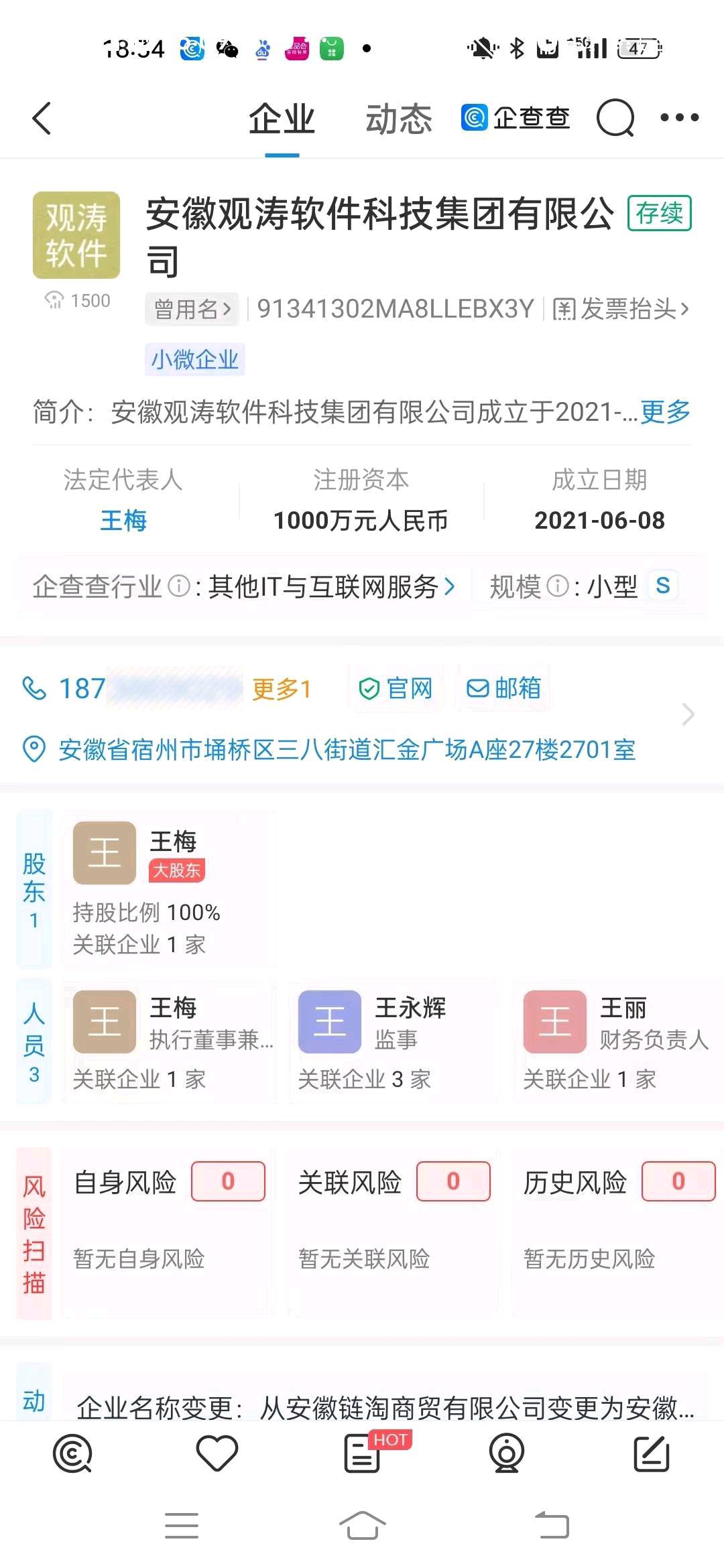Switch to the 动态 tab
This screenshot has height=1568, width=724.
point(398,119)
